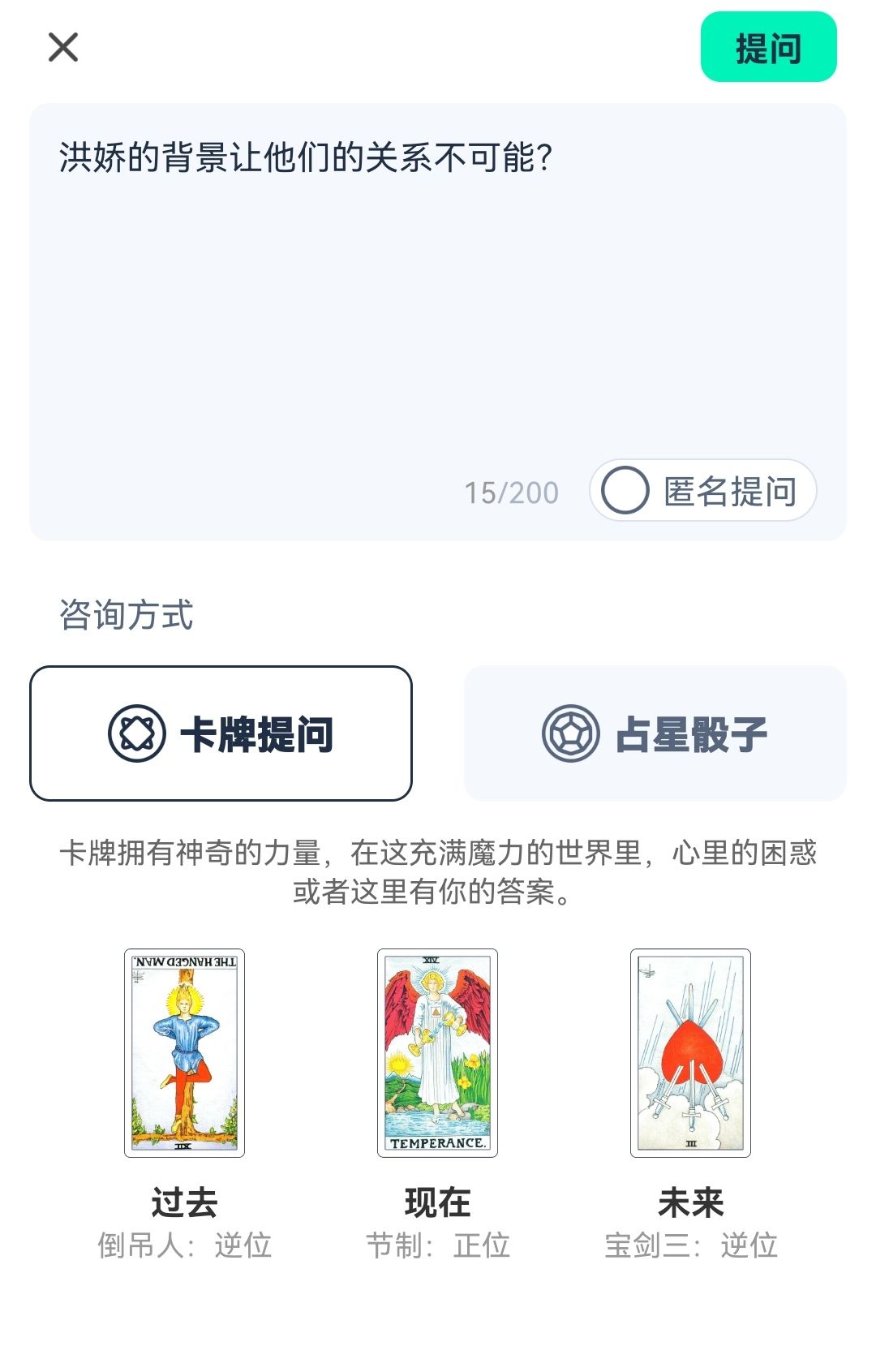Select 卡牌提问 consultation method
The image size is (876, 1372).
click(x=220, y=733)
